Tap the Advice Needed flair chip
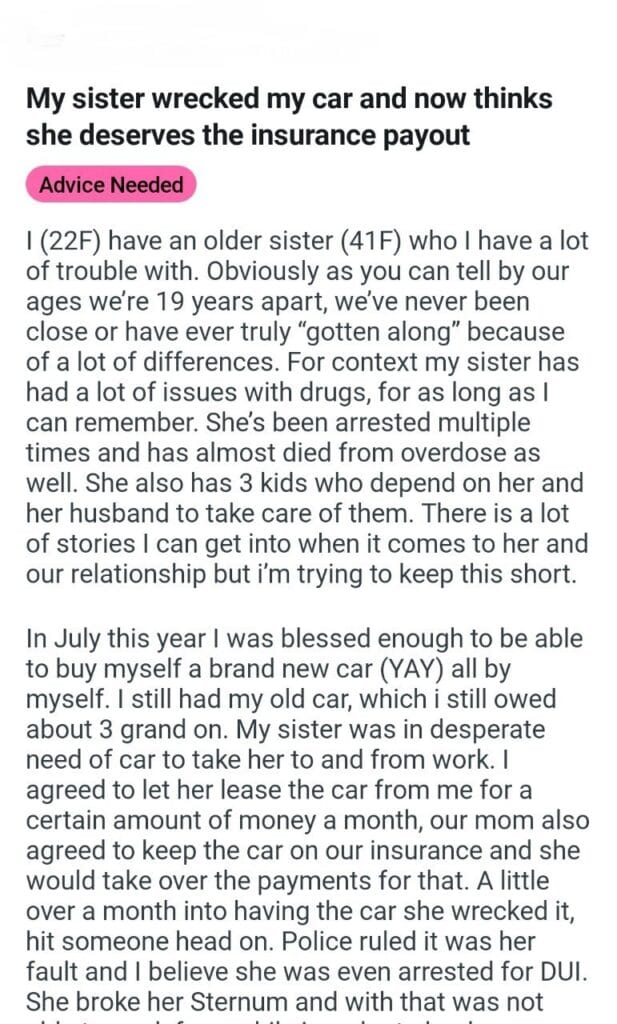Viewport: 617px width, 1024px height. [111, 185]
